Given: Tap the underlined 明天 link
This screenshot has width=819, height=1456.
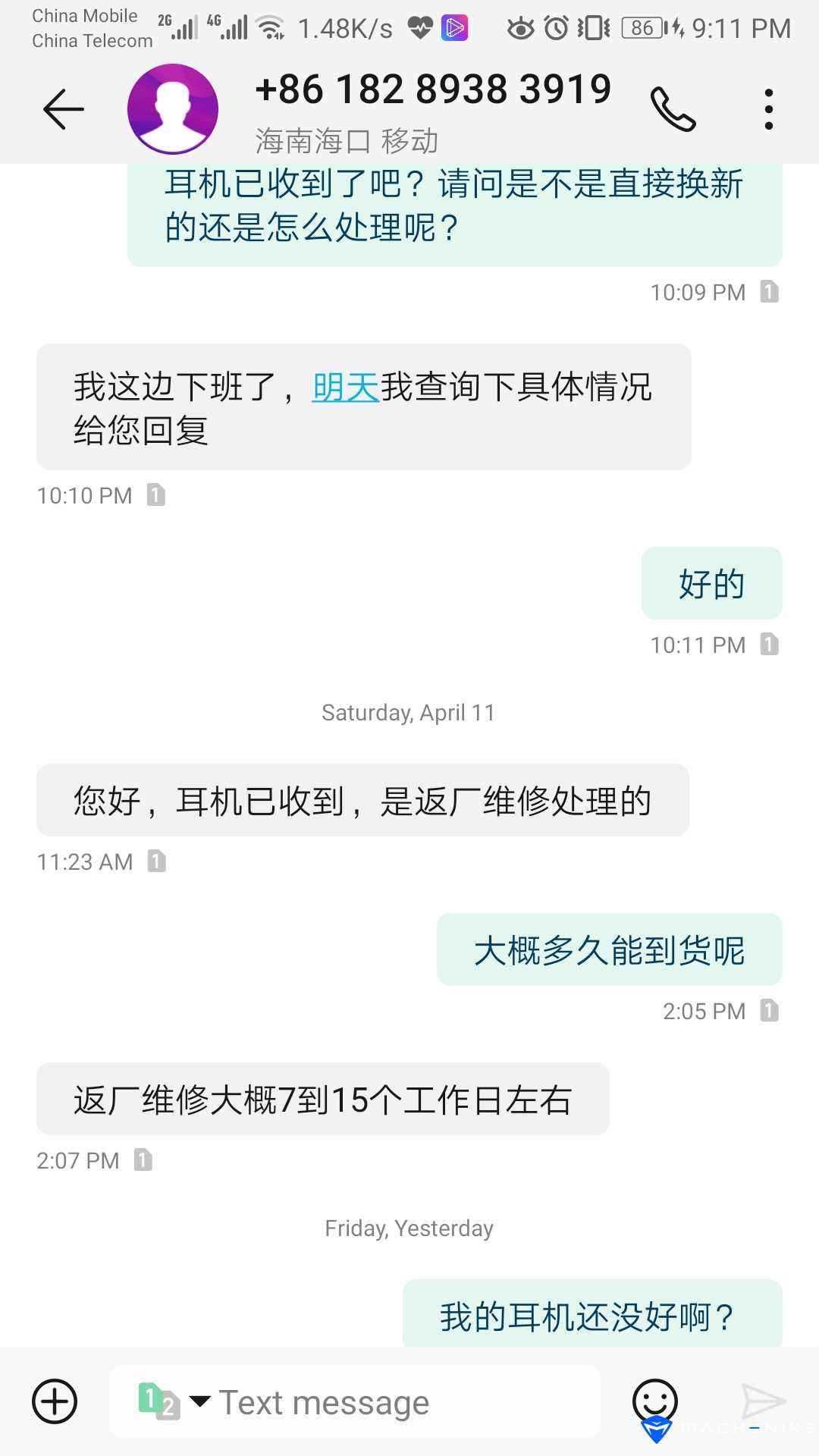Looking at the screenshot, I should (x=345, y=388).
